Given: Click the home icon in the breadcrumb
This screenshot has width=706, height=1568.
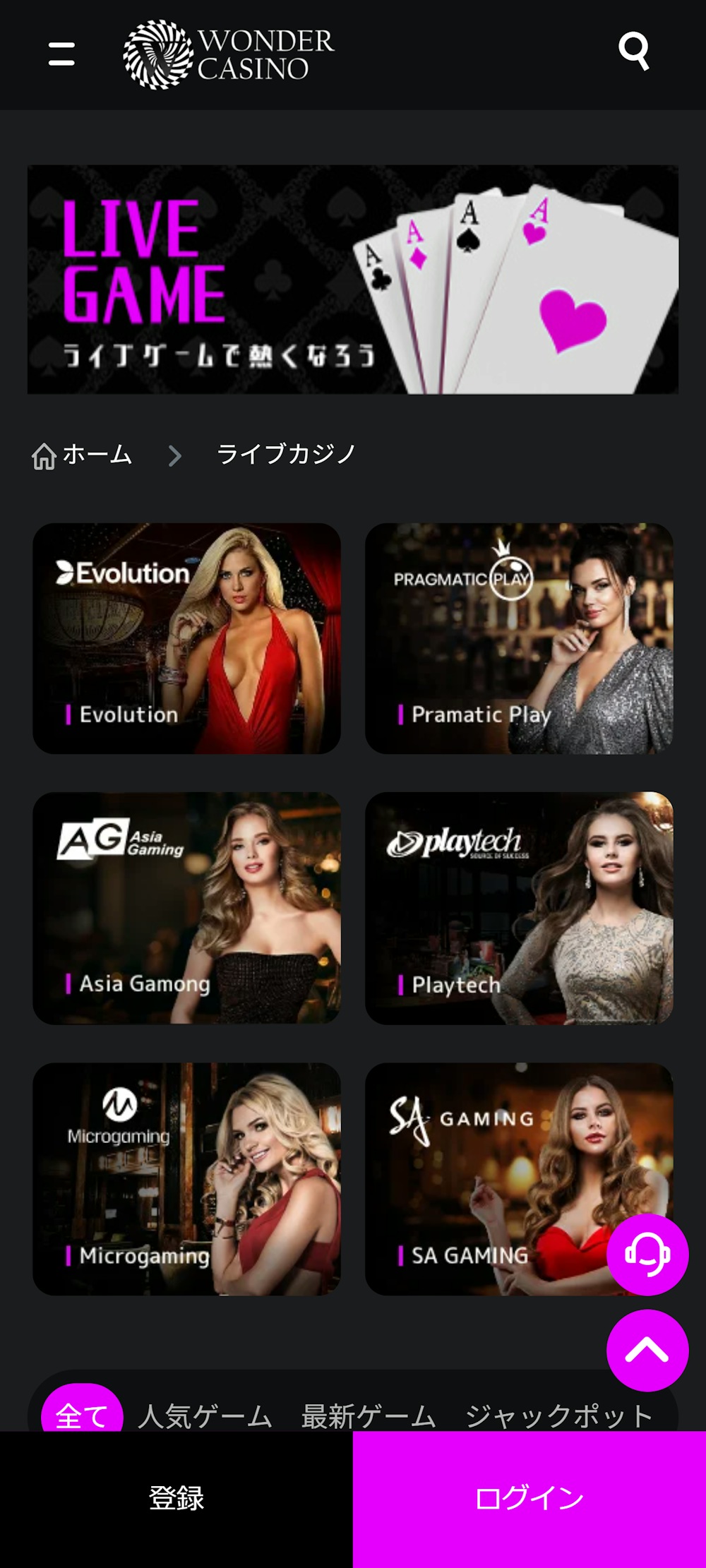Looking at the screenshot, I should 45,455.
